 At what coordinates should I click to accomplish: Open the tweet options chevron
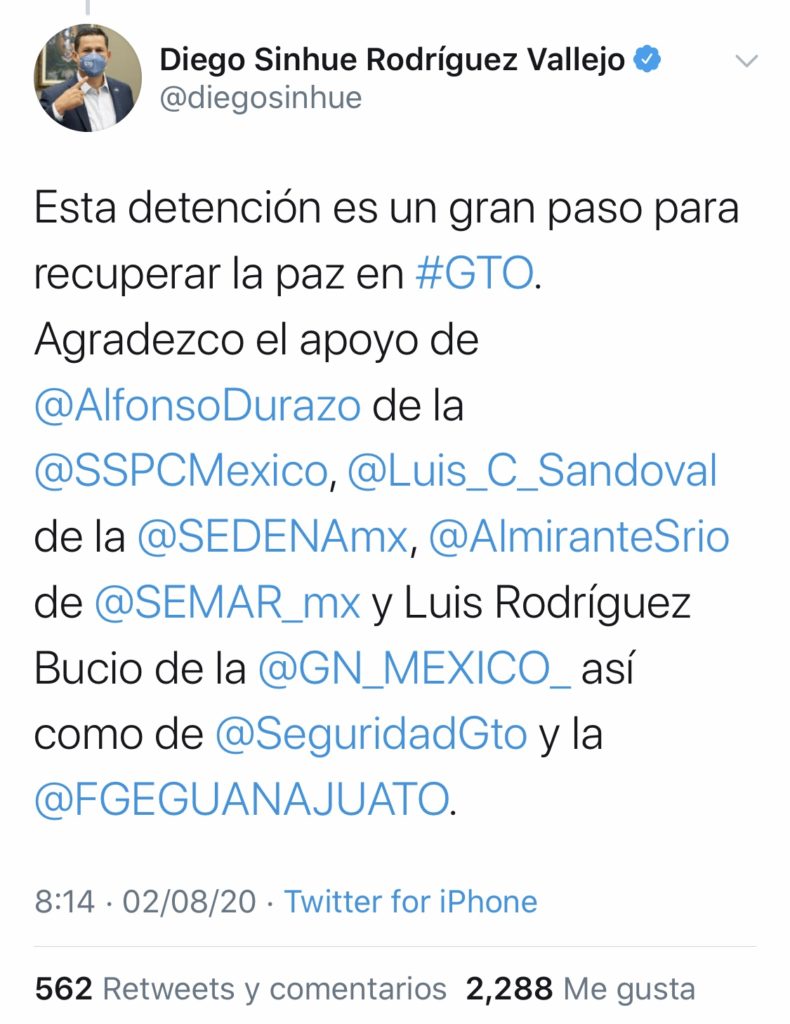tap(746, 62)
